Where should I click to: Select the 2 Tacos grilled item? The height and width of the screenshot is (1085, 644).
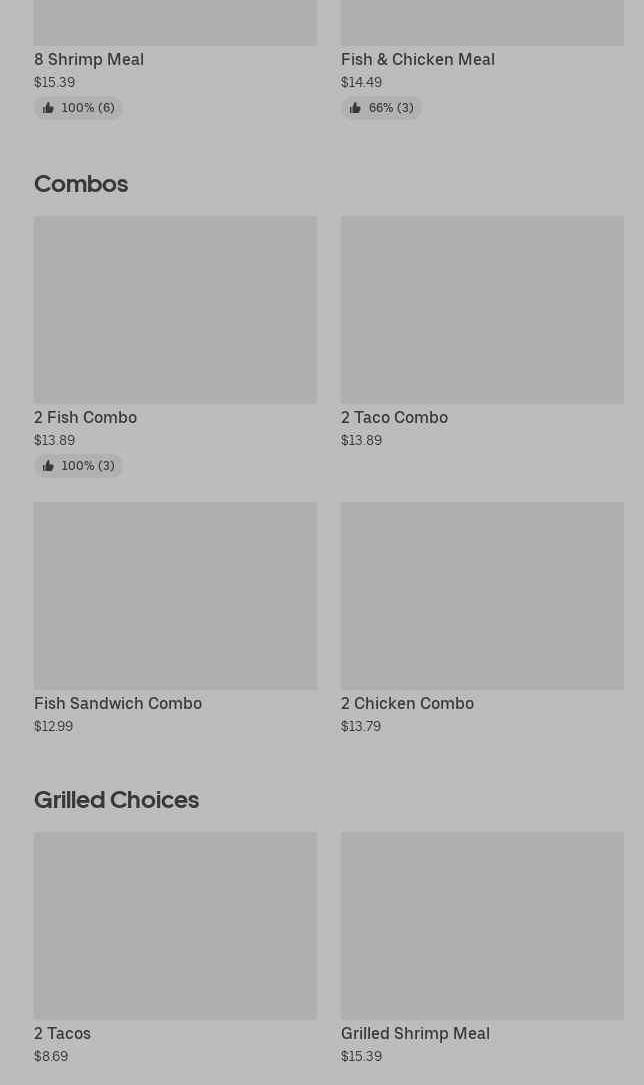coord(175,926)
